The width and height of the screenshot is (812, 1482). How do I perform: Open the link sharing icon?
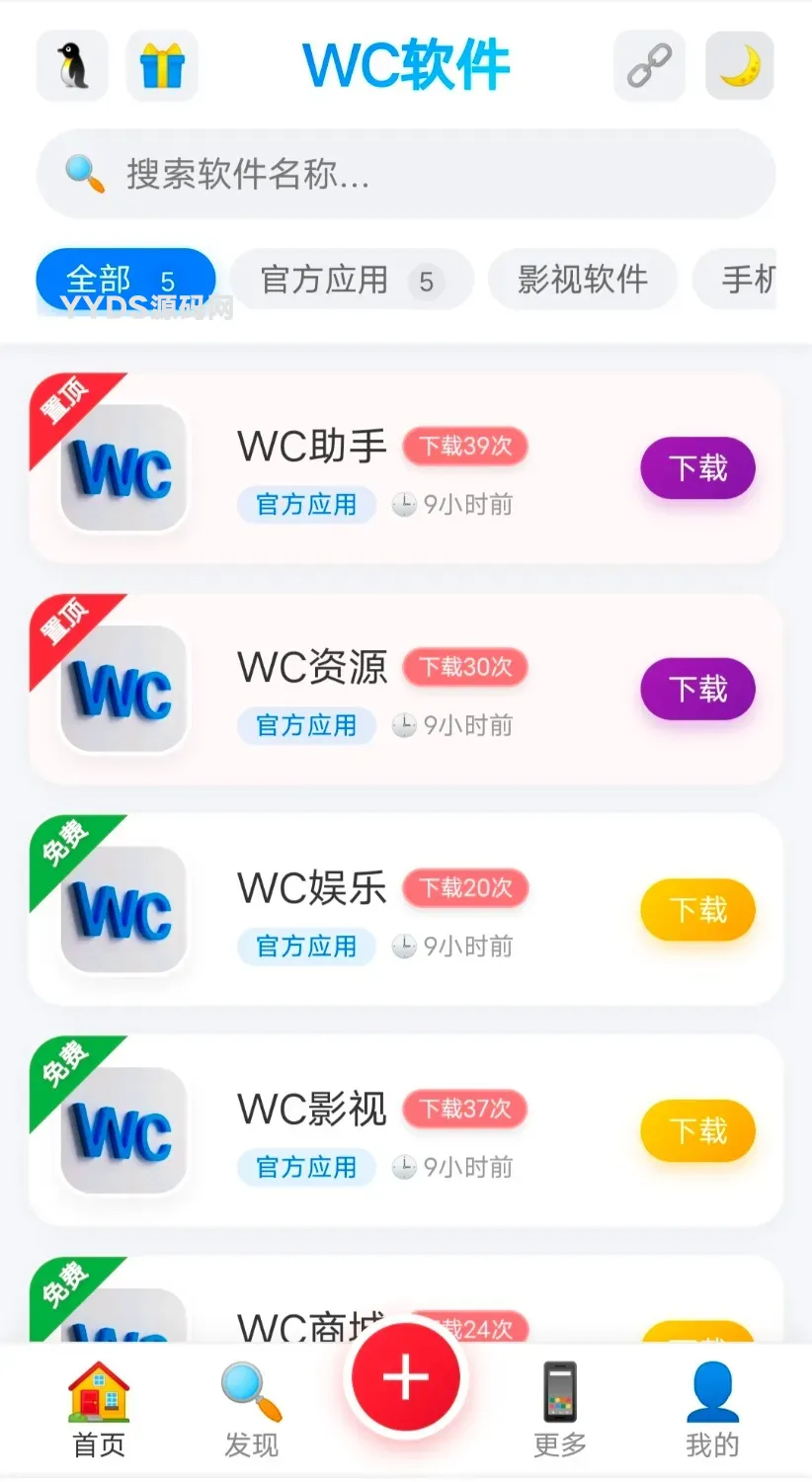(x=649, y=63)
